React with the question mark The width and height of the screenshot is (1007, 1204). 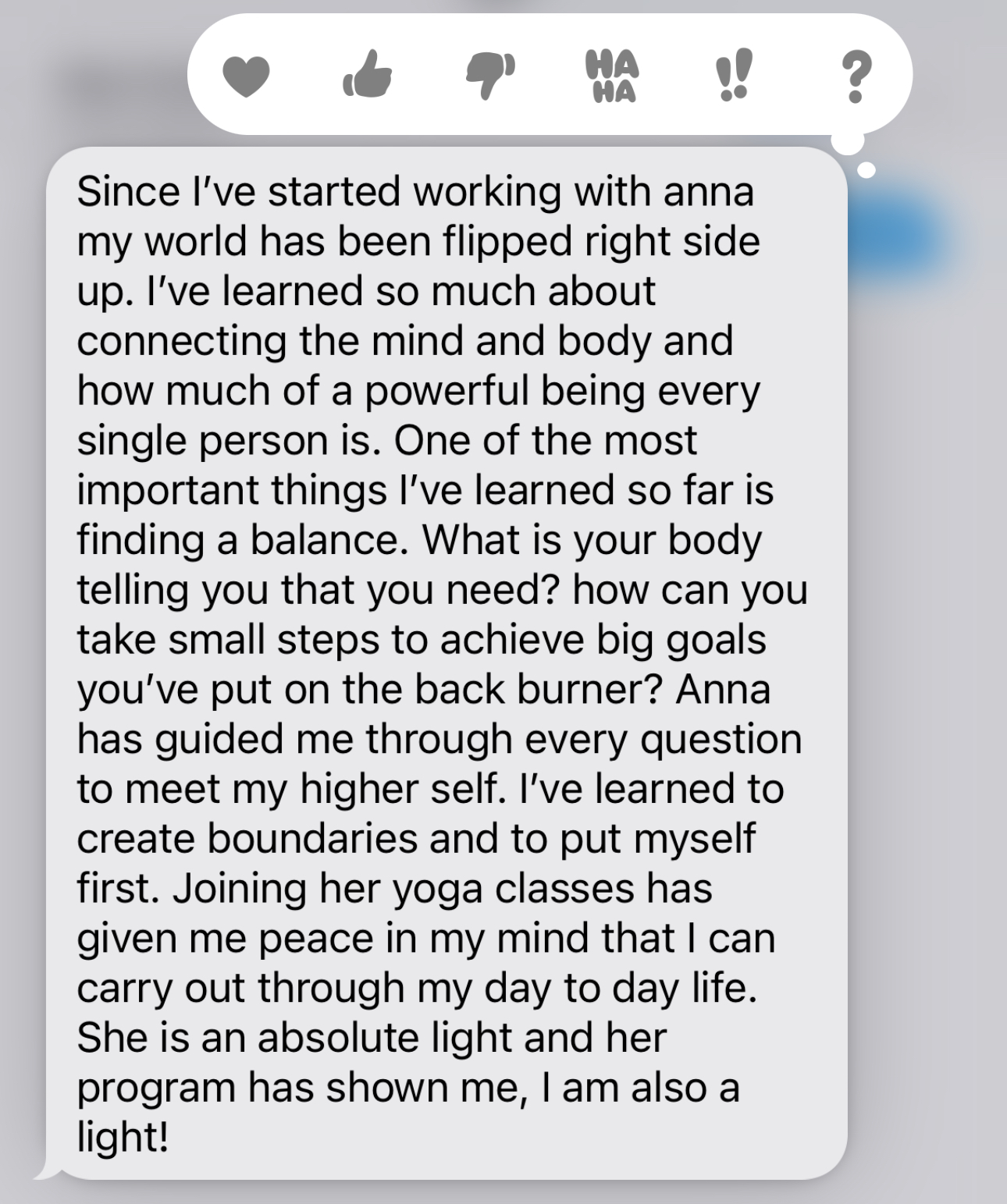tap(856, 76)
